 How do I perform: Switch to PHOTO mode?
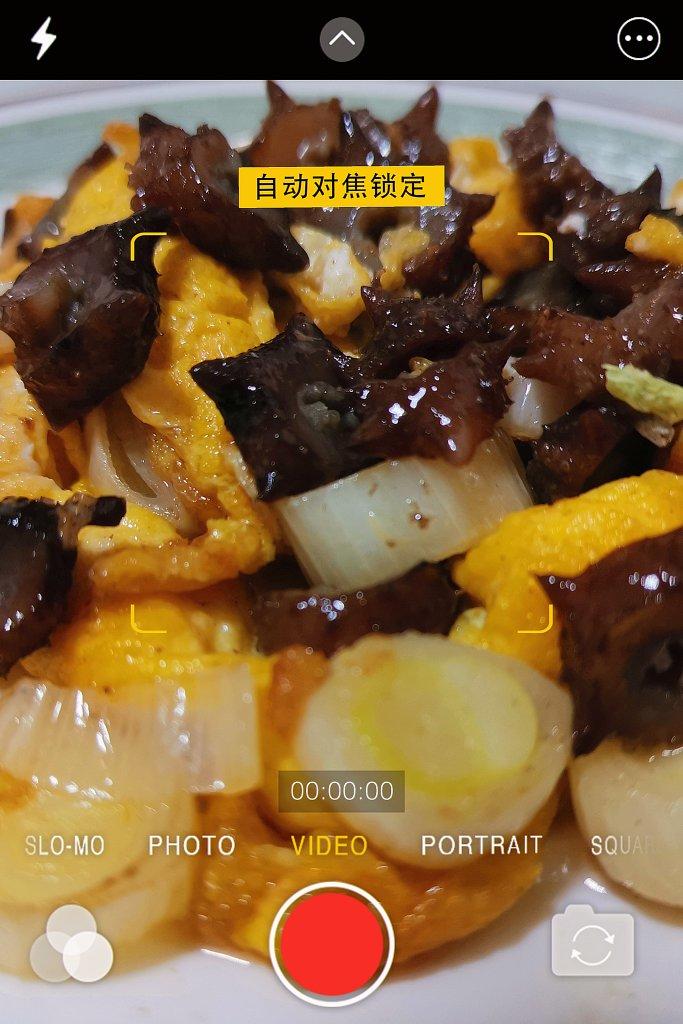pyautogui.click(x=192, y=846)
